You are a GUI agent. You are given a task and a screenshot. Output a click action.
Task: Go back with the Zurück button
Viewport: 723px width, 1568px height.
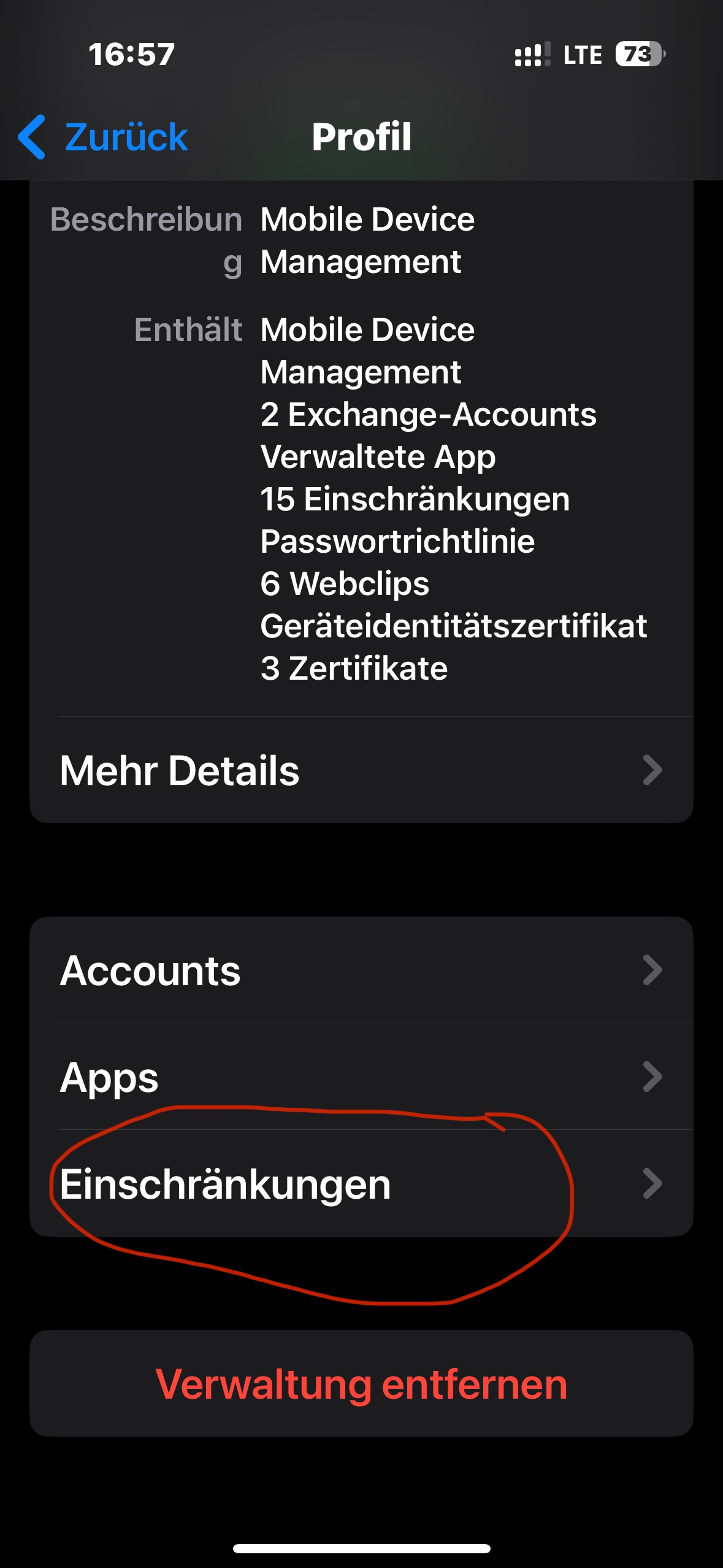tap(103, 137)
